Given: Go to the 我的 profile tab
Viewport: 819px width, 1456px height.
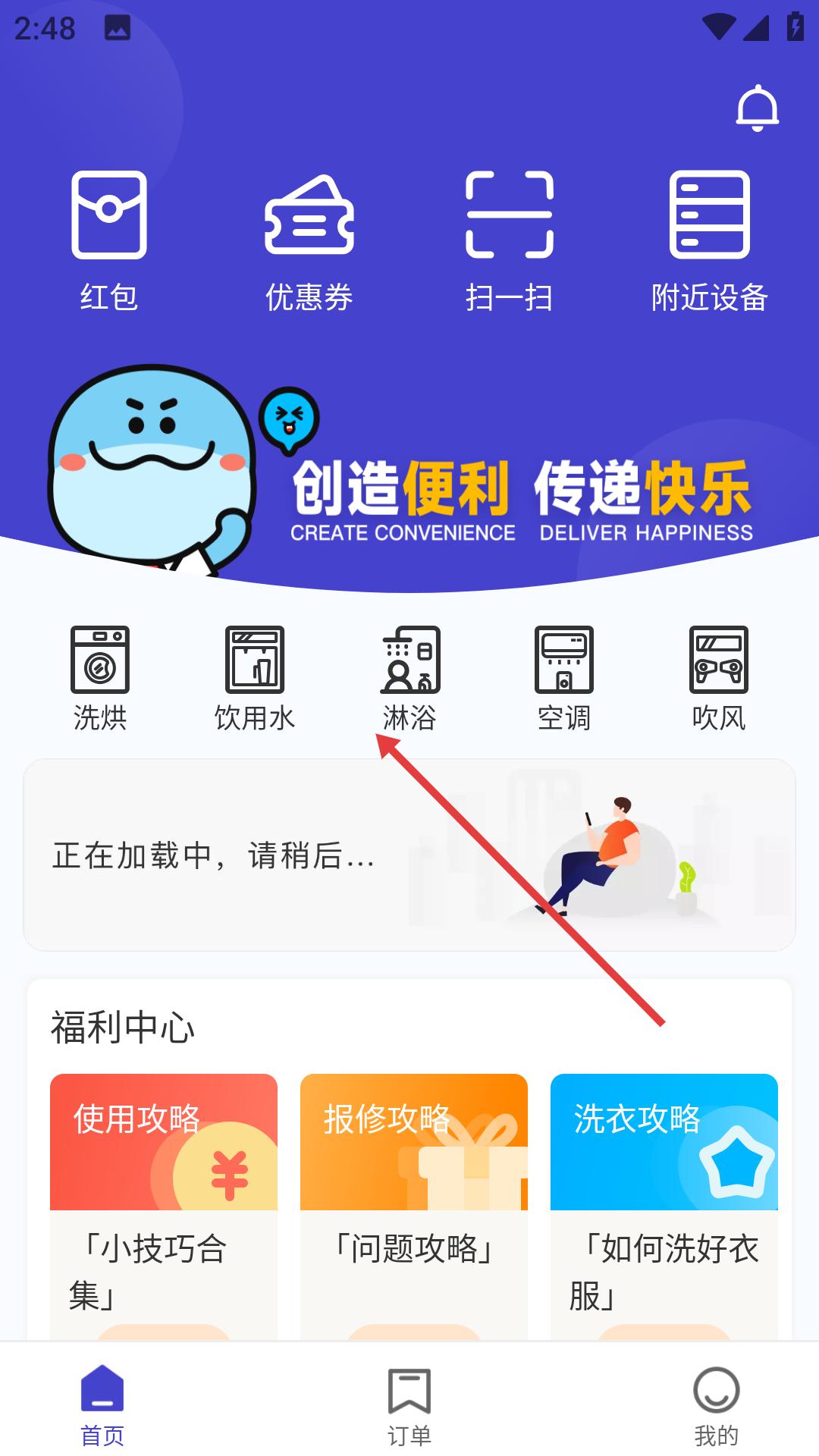Looking at the screenshot, I should pyautogui.click(x=716, y=1406).
